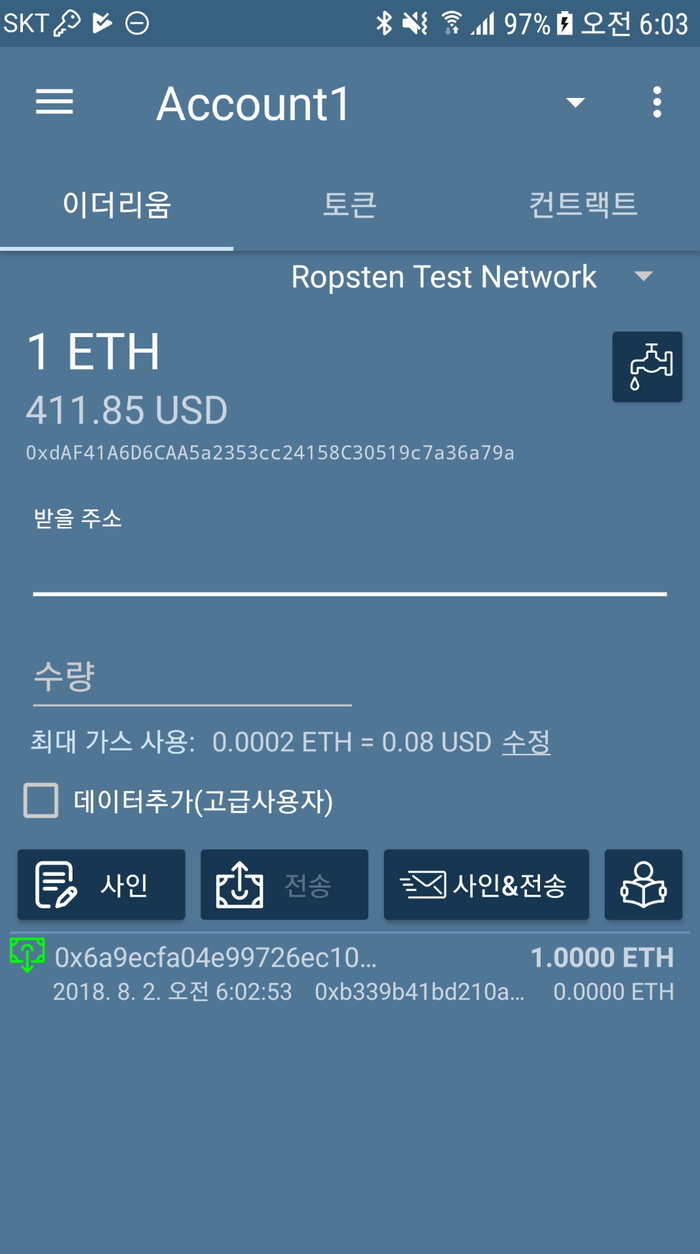This screenshot has width=700, height=1254.
Task: Switch to the 컨트랙트 tab
Action: click(x=582, y=204)
